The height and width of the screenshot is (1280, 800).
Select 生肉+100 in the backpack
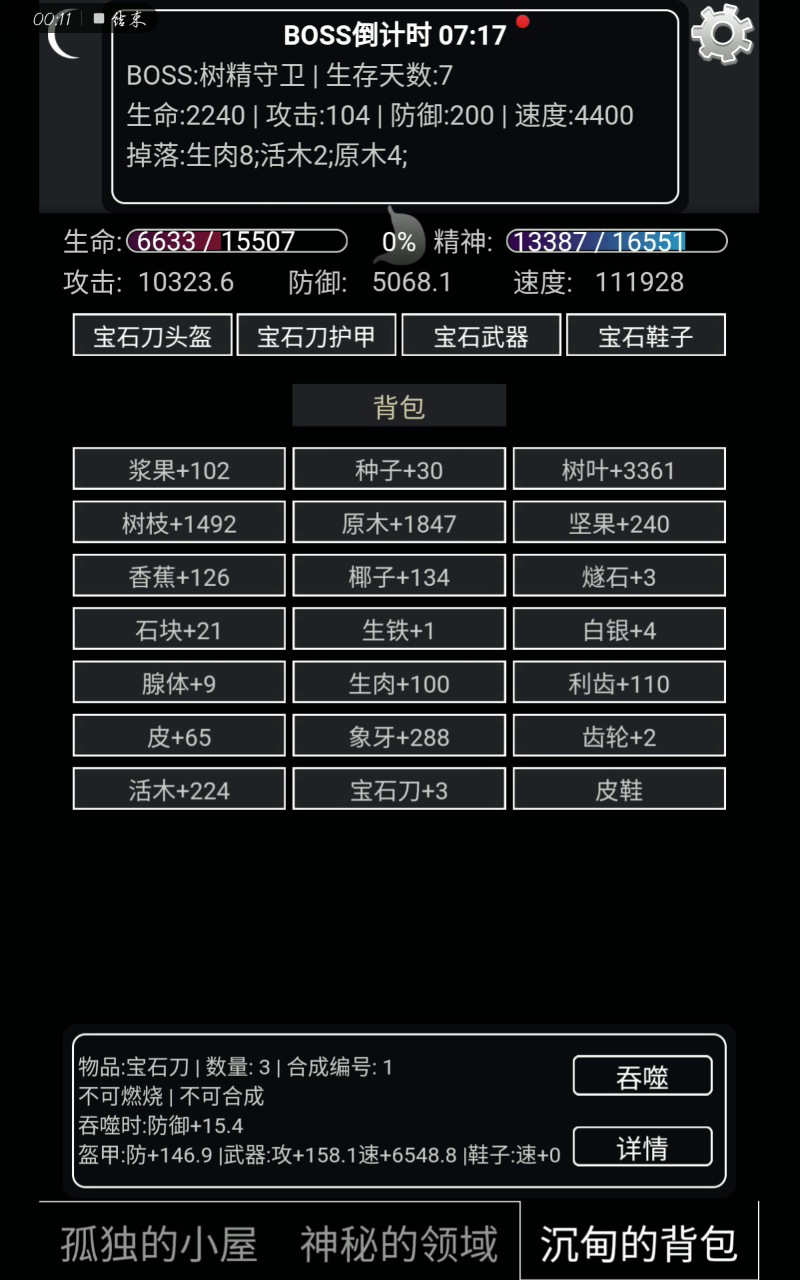(399, 682)
